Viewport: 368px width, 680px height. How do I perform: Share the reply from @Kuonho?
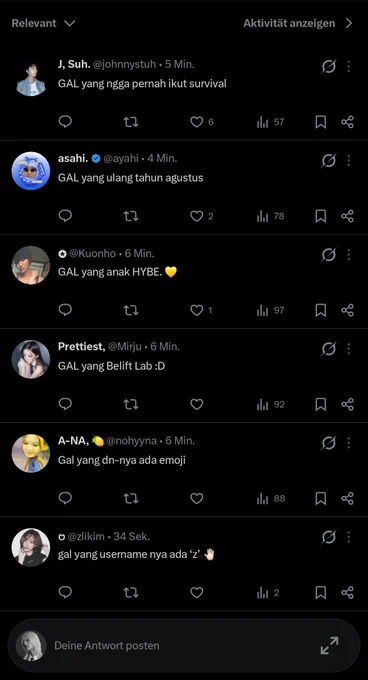[x=347, y=310]
